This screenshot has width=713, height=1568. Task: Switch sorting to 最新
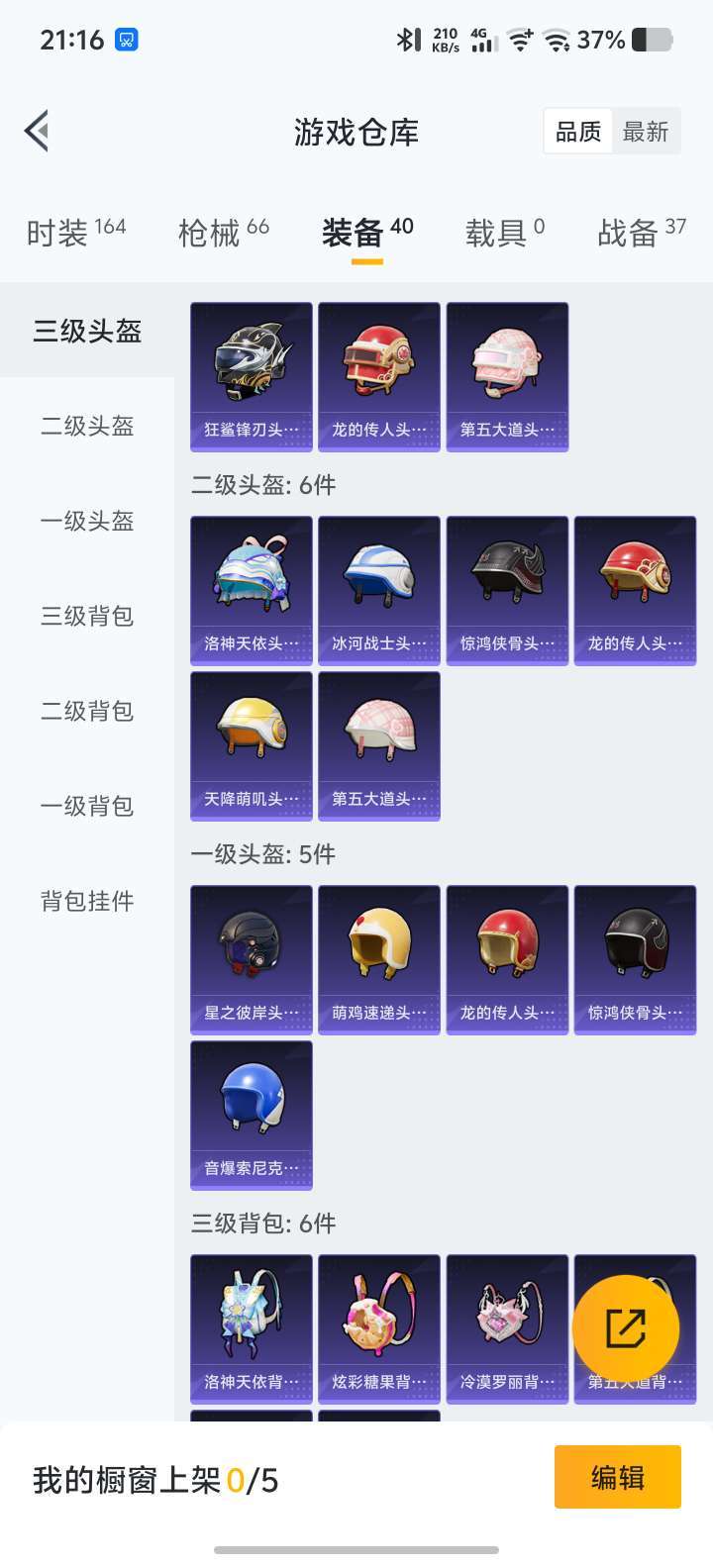[648, 131]
